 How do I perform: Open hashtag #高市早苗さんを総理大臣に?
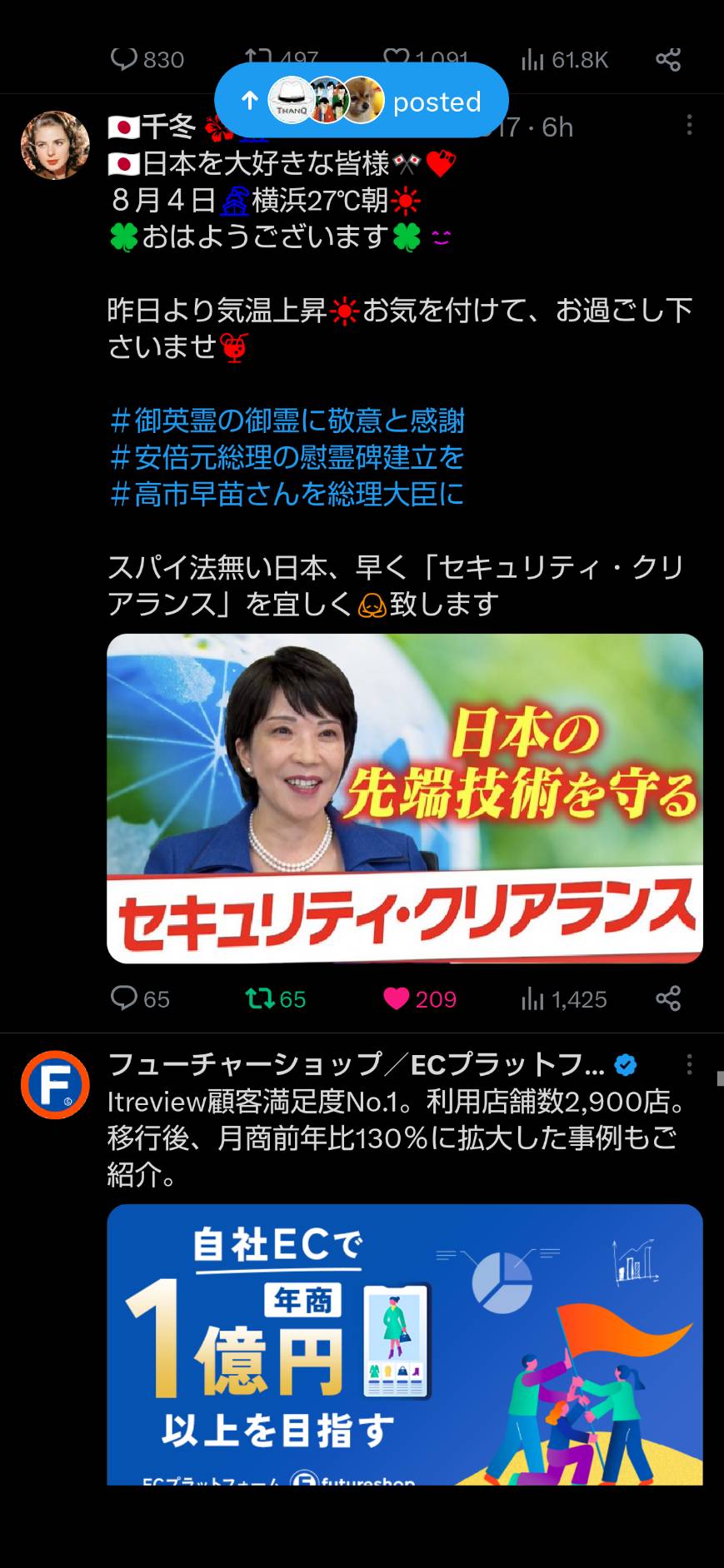coord(287,494)
